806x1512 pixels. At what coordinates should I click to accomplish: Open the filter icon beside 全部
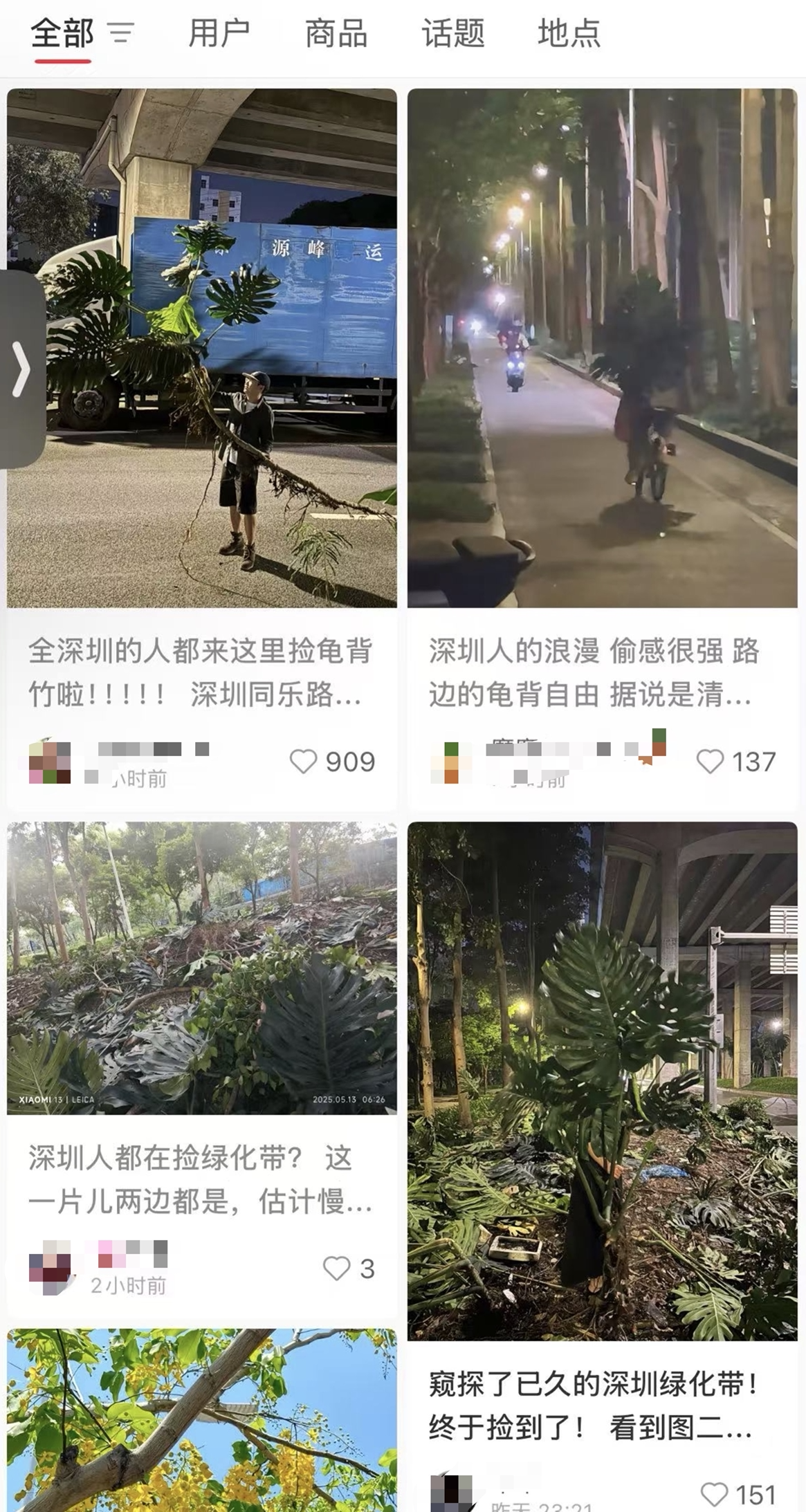point(121,33)
